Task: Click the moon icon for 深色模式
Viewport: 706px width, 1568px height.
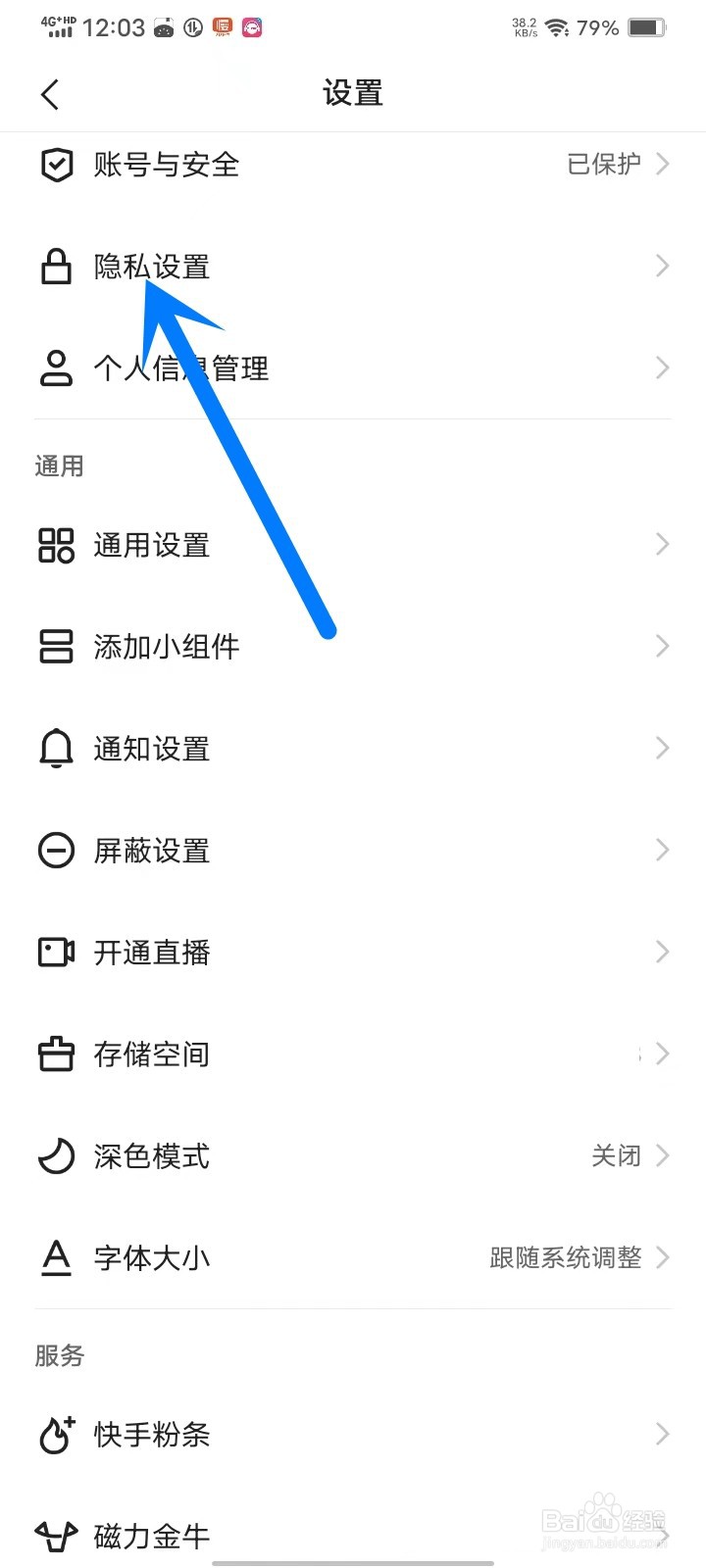Action: point(56,1155)
